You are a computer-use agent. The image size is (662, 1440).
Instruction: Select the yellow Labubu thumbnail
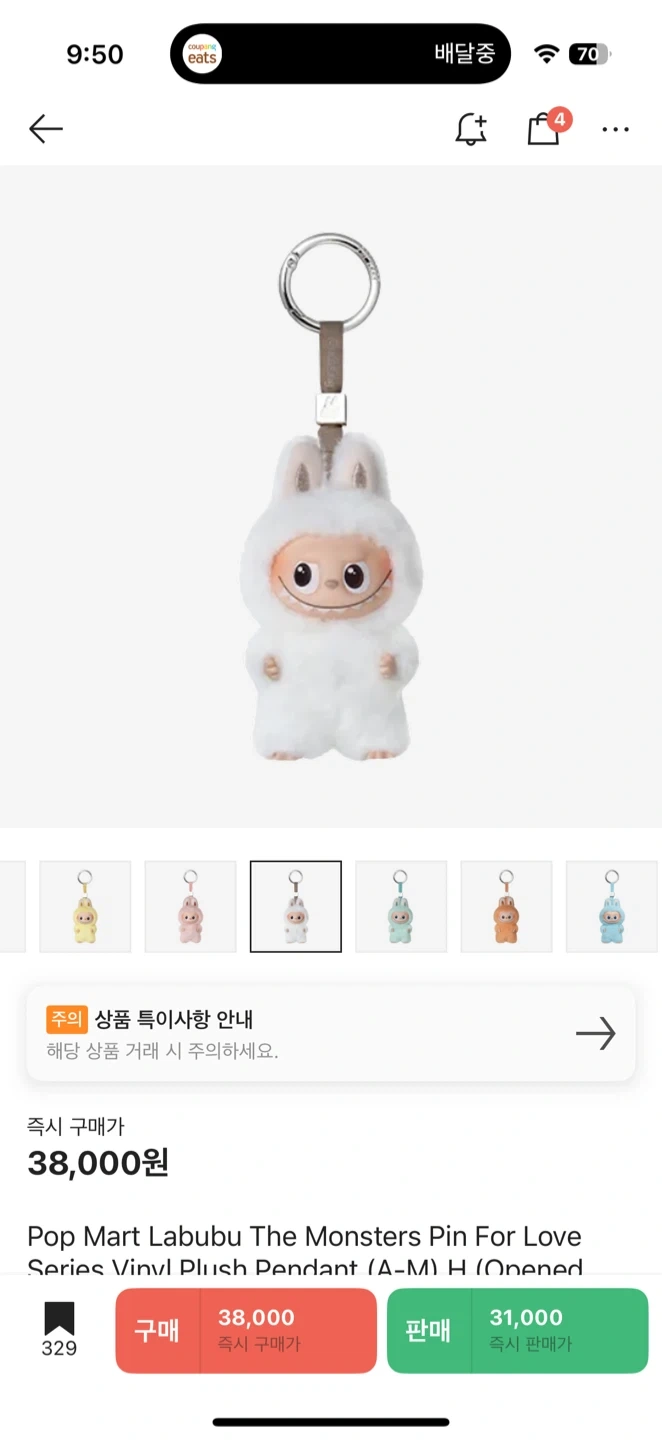pos(85,906)
